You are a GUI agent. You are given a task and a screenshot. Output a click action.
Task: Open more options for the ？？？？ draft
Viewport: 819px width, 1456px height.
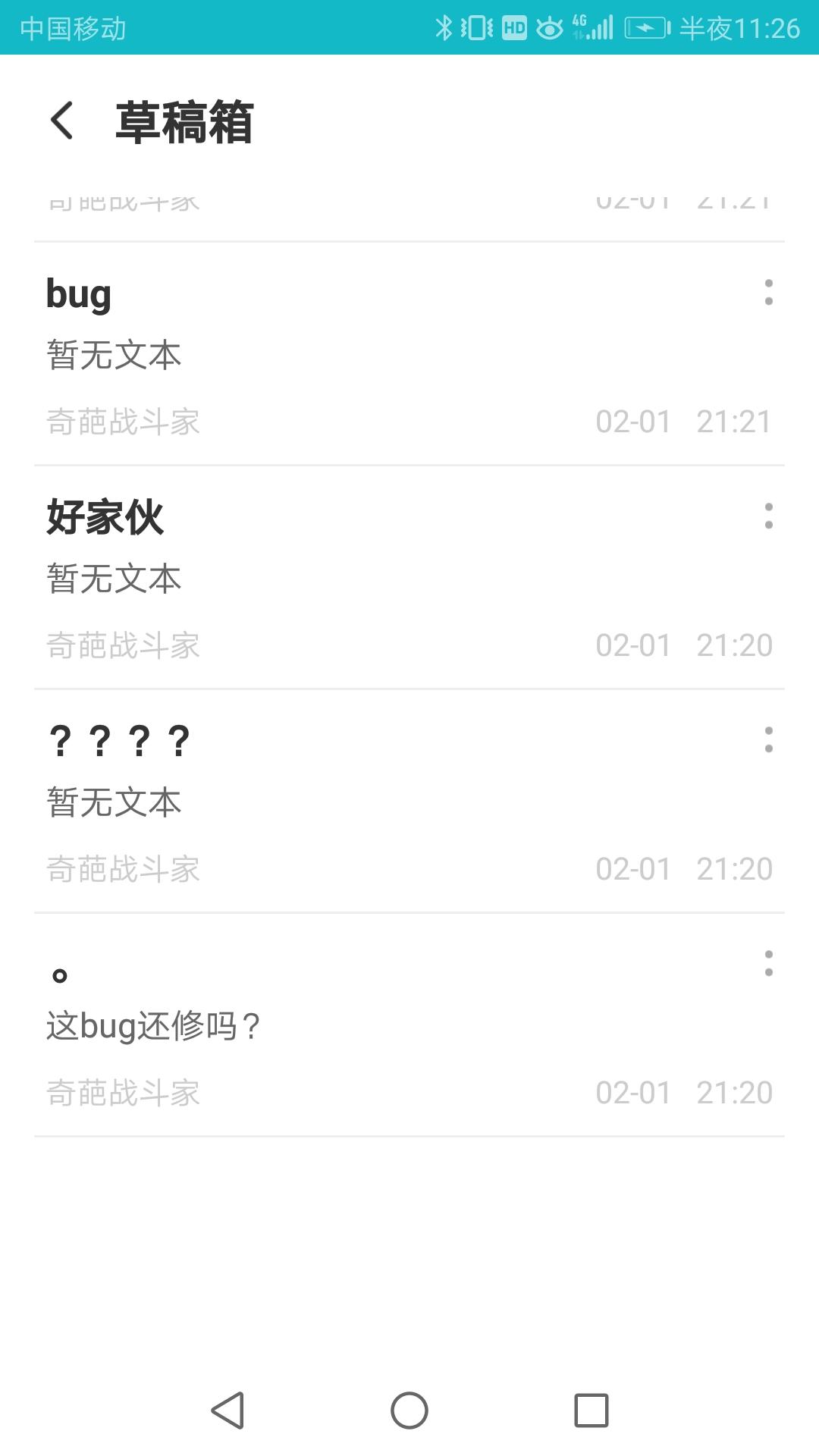coord(768,739)
